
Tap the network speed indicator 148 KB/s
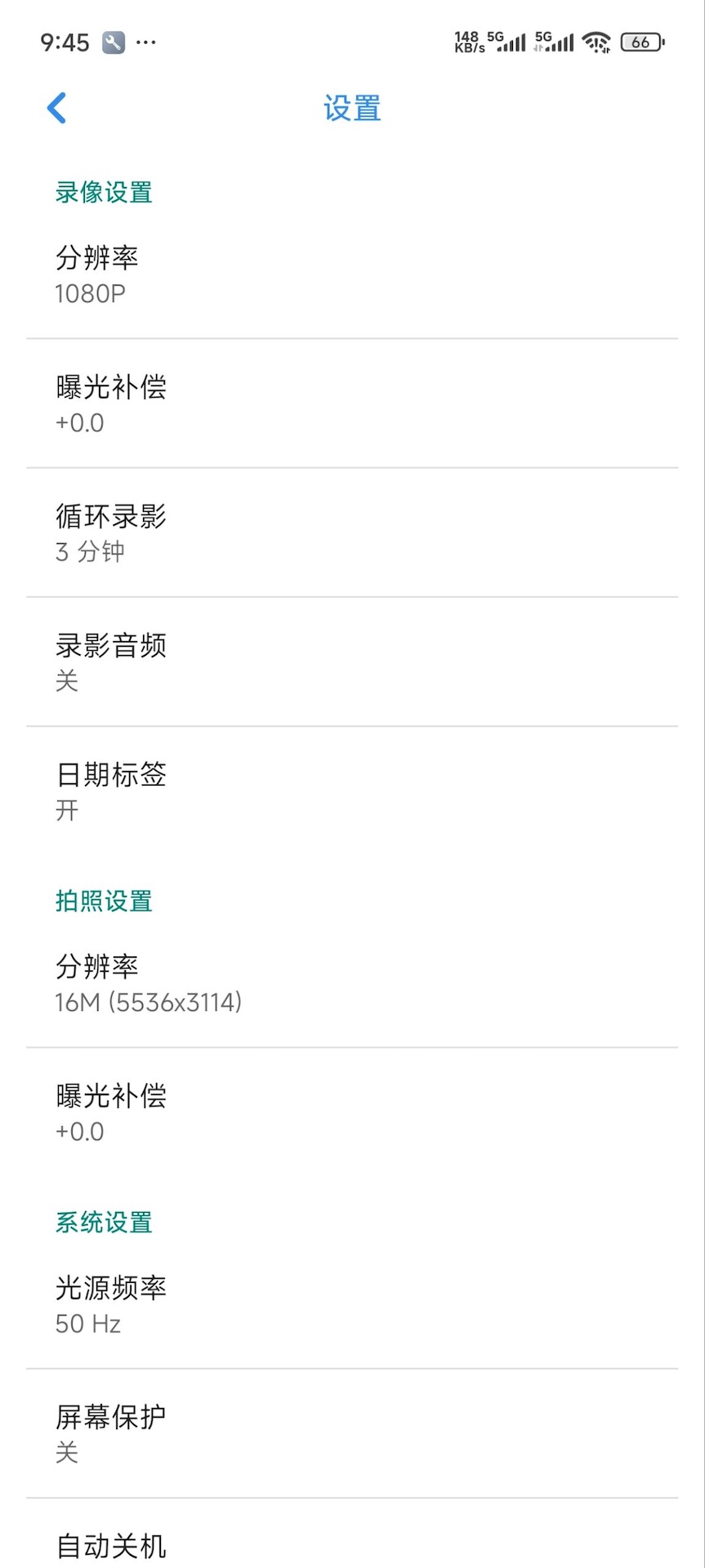click(x=468, y=41)
